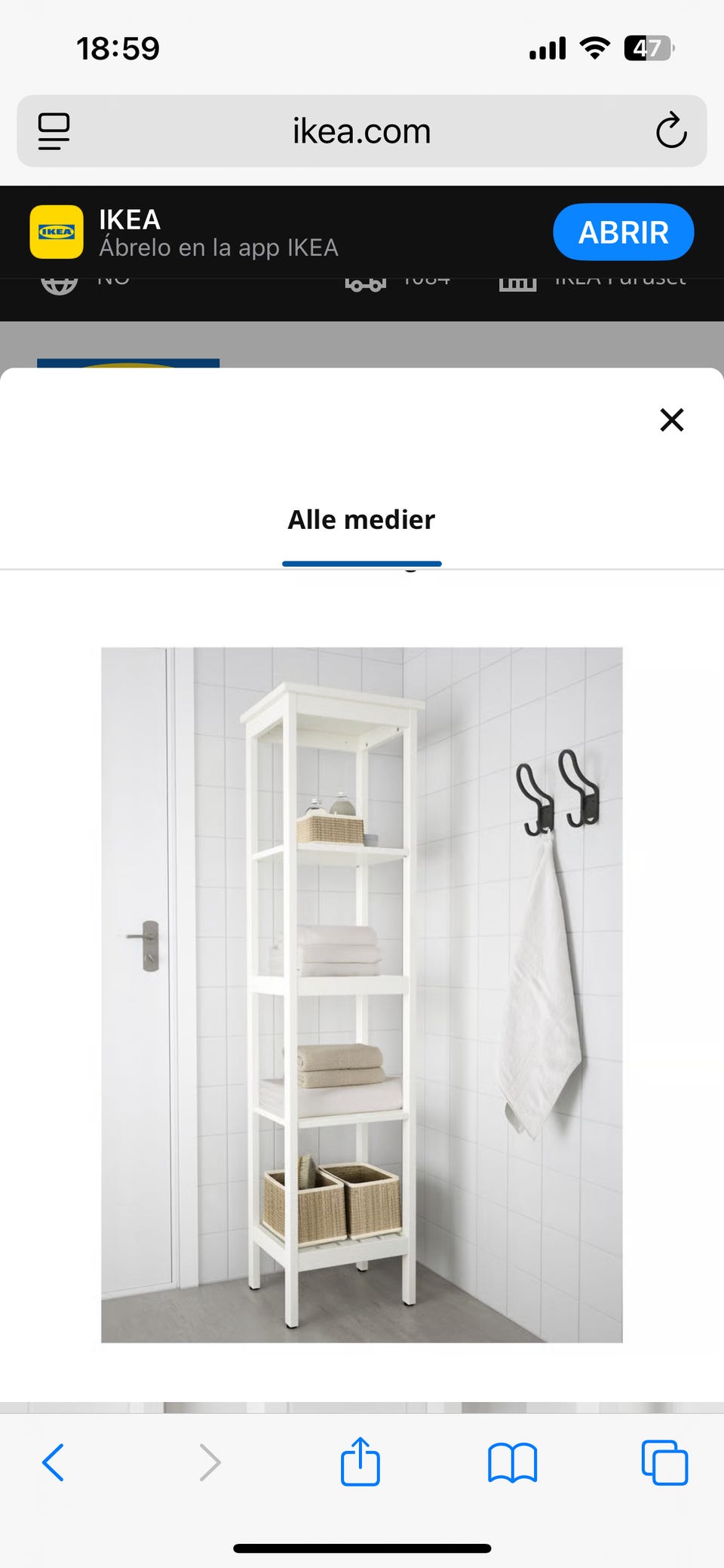Screen dimensions: 724x1568
Task: Tap ABRIR to open the IKEA app
Action: 624,232
